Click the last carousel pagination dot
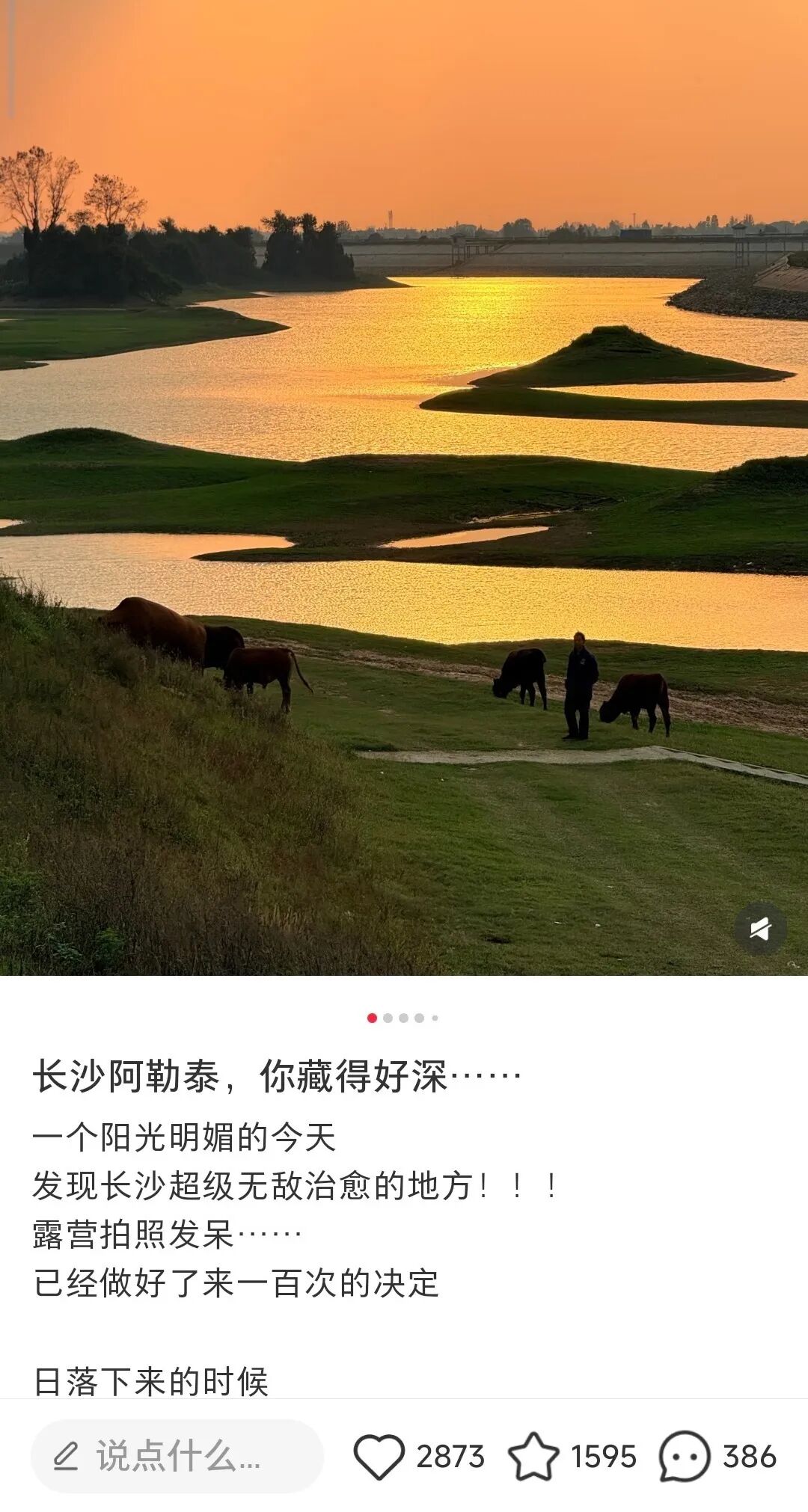Viewport: 808px width, 1512px height. 435,1018
